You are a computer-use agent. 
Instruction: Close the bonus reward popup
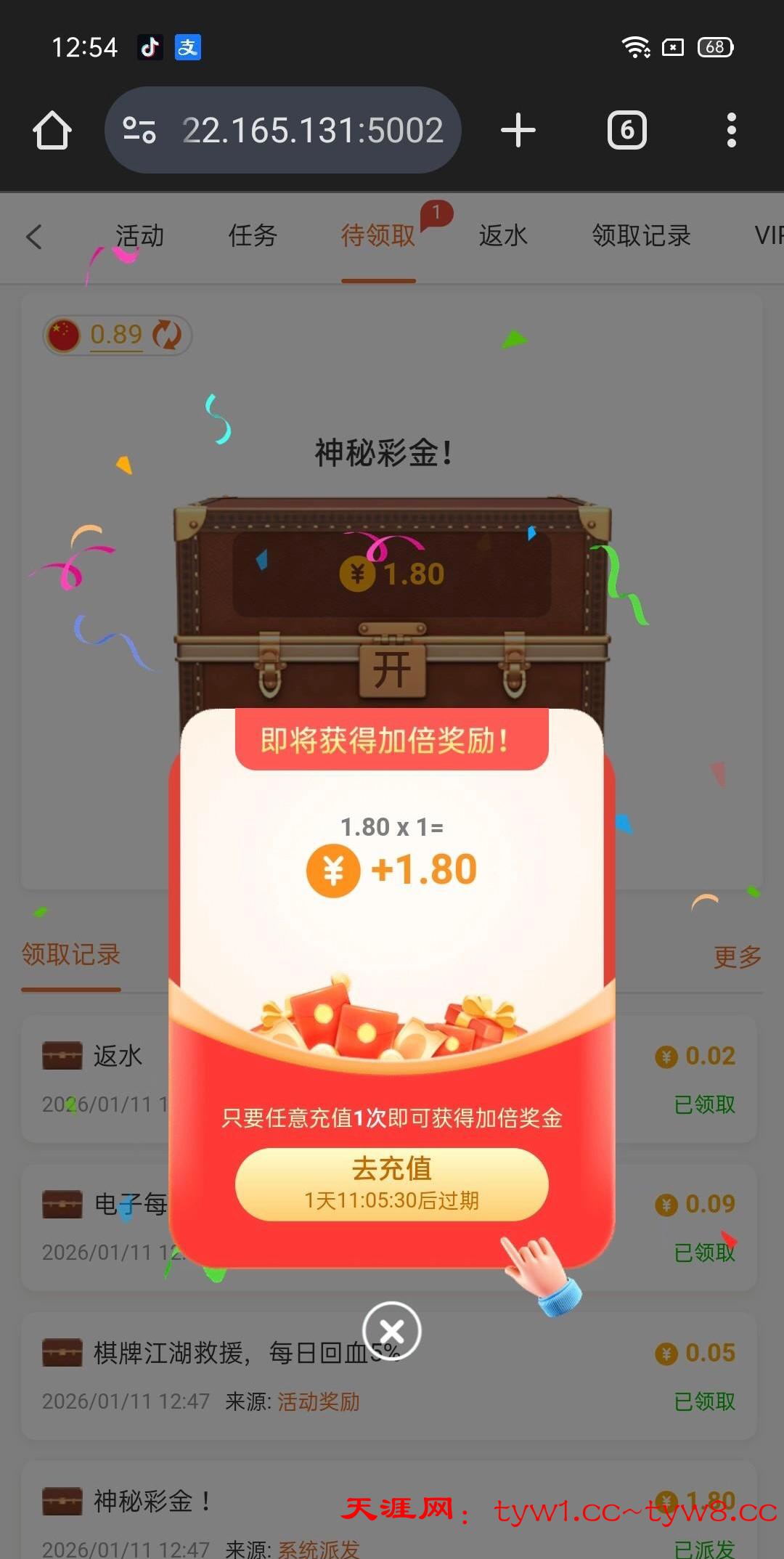pyautogui.click(x=392, y=1331)
